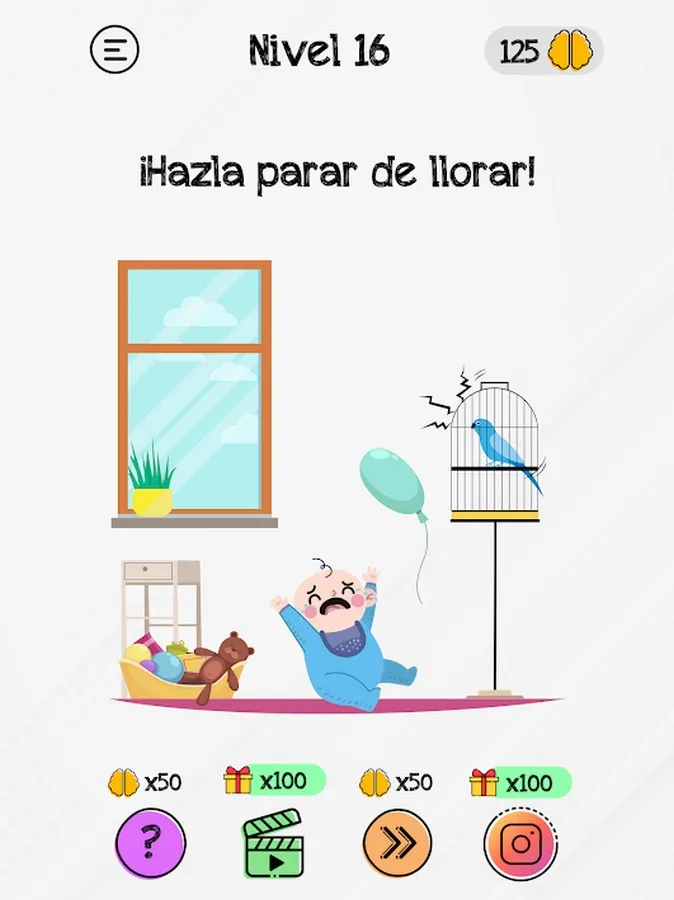Tap the 125 brain coins counter
The width and height of the screenshot is (674, 900).
544,51
